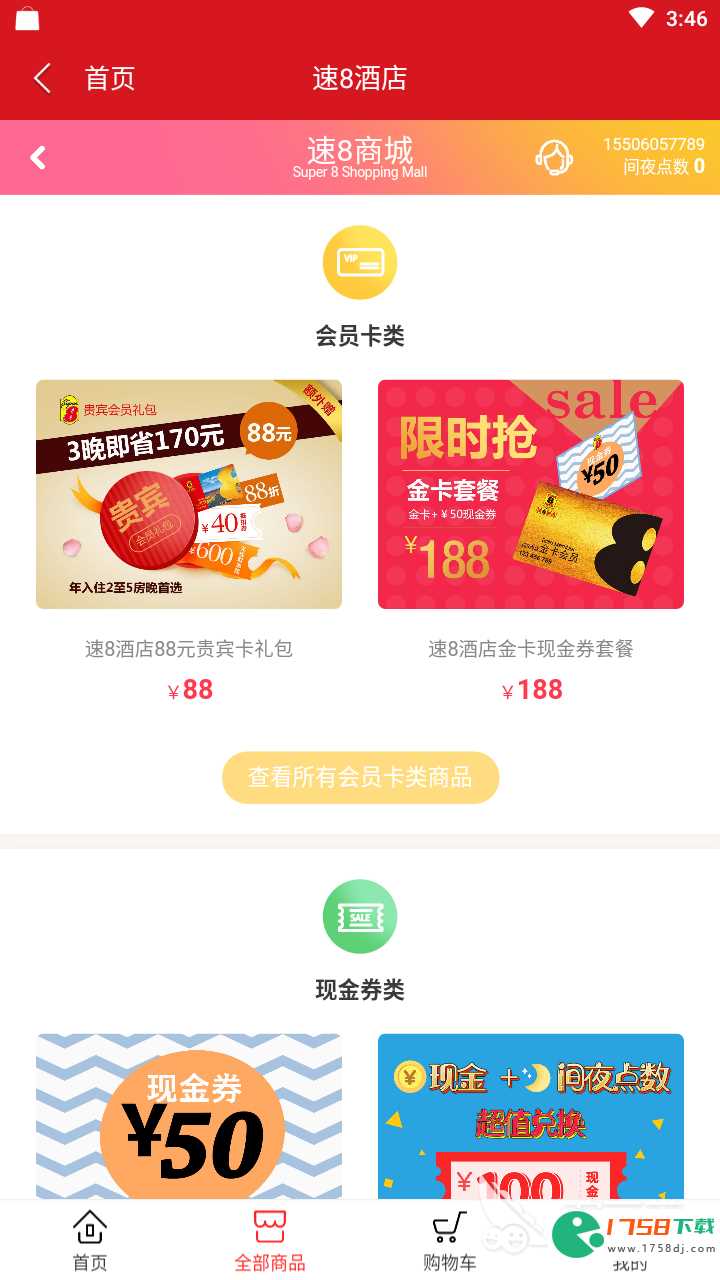
Task: View all 会员卡类 products
Action: (x=360, y=777)
